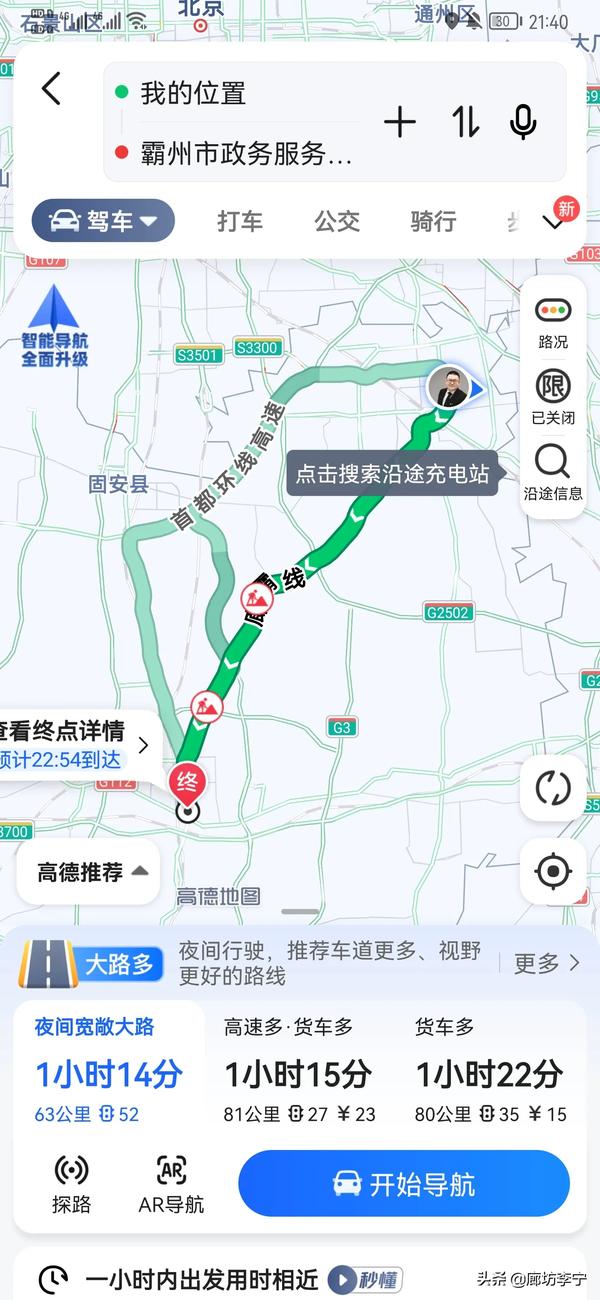
Task: Switch to the 骑行 cycling tab
Action: pyautogui.click(x=433, y=221)
